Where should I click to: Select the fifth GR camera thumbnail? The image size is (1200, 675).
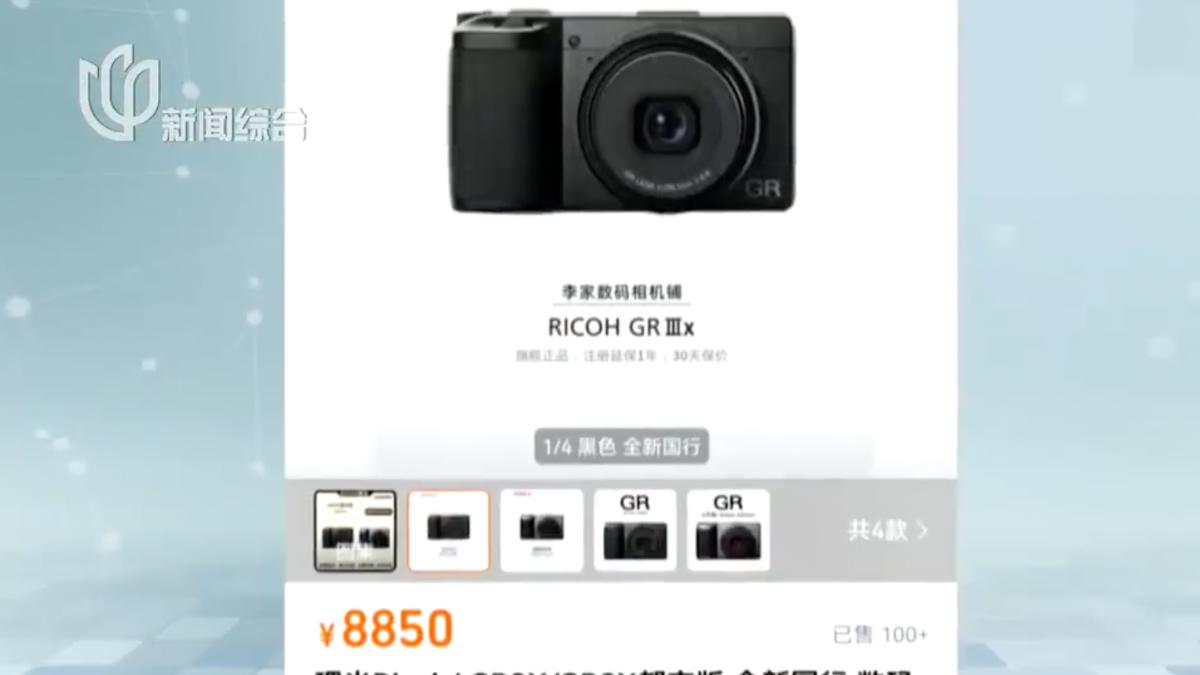point(728,531)
